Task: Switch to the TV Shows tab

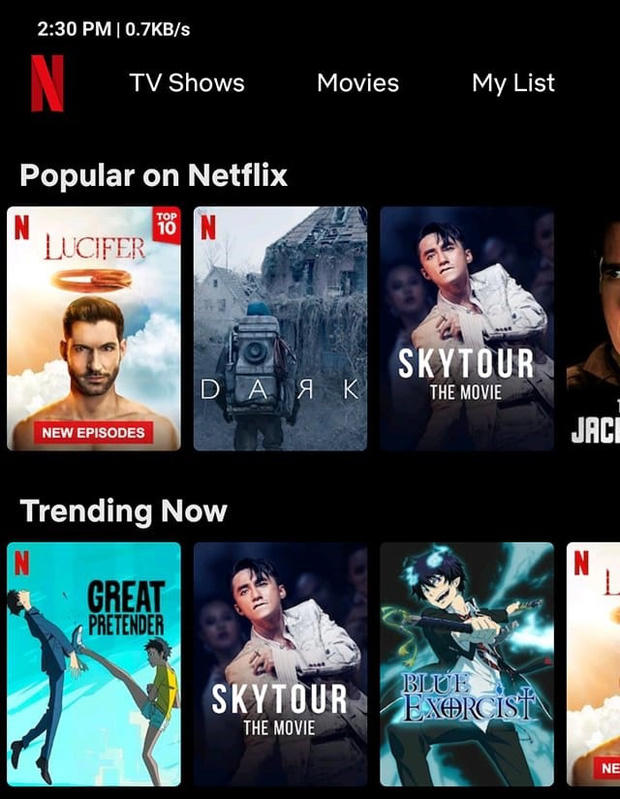Action: (x=186, y=83)
